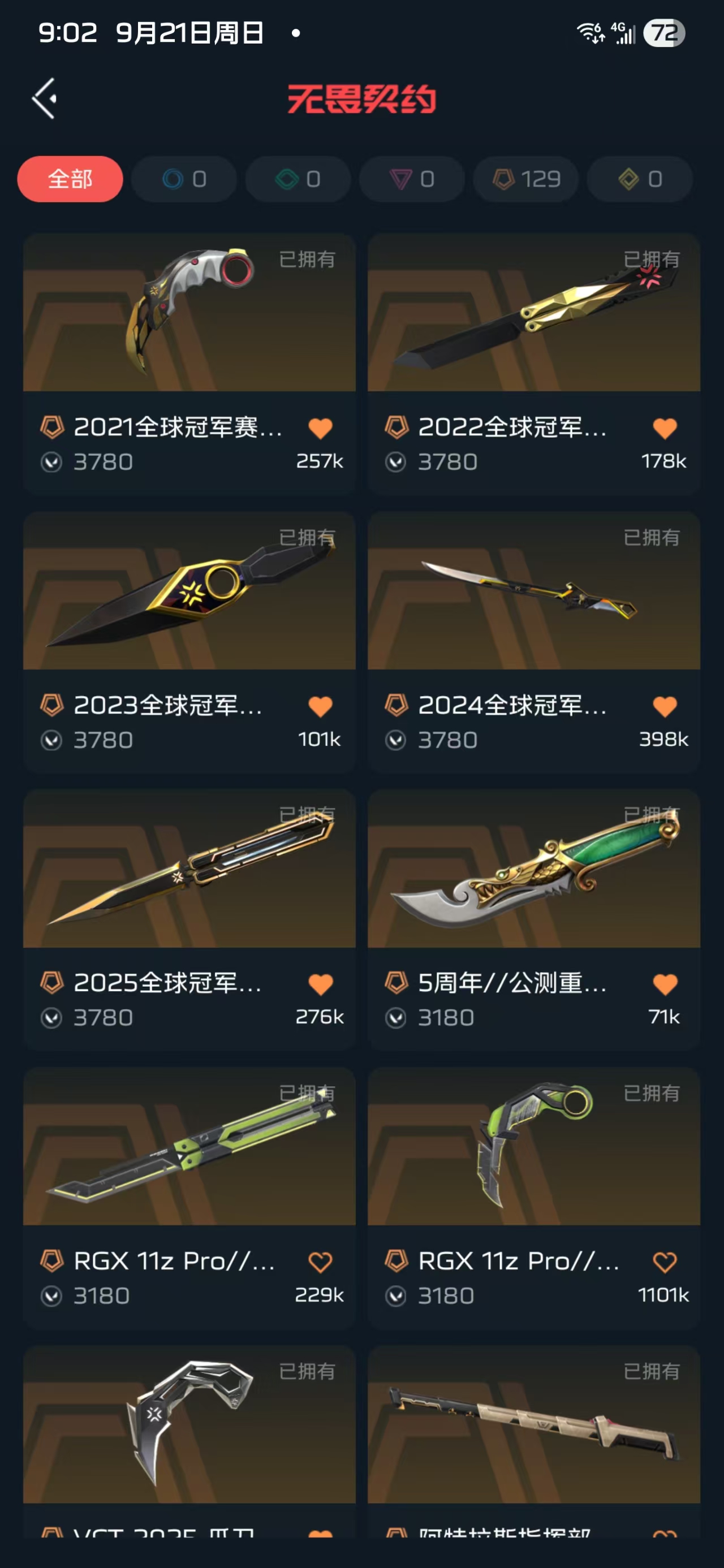Filter by the green diamond tier chip
This screenshot has width=724, height=1568.
(298, 179)
